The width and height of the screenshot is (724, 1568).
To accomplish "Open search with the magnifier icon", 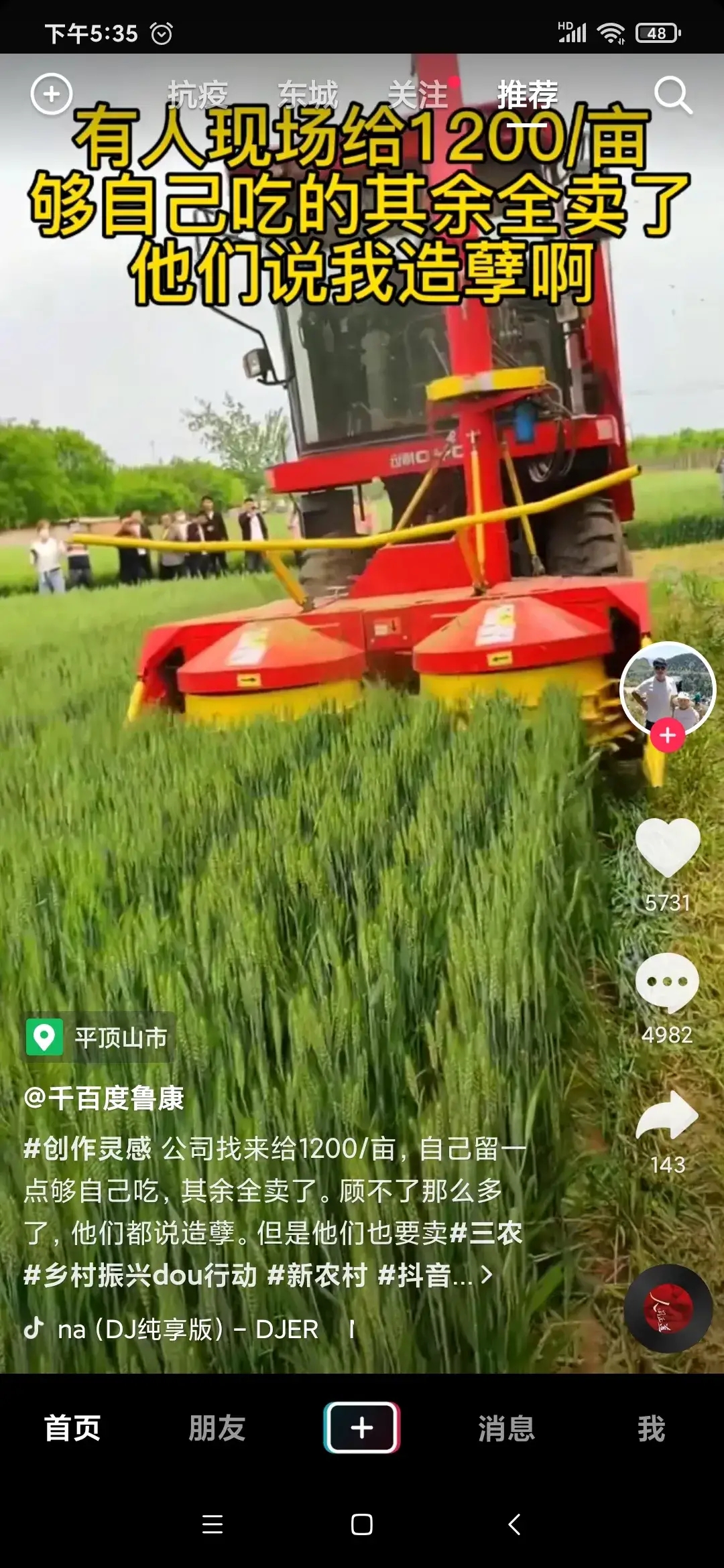I will tap(672, 95).
